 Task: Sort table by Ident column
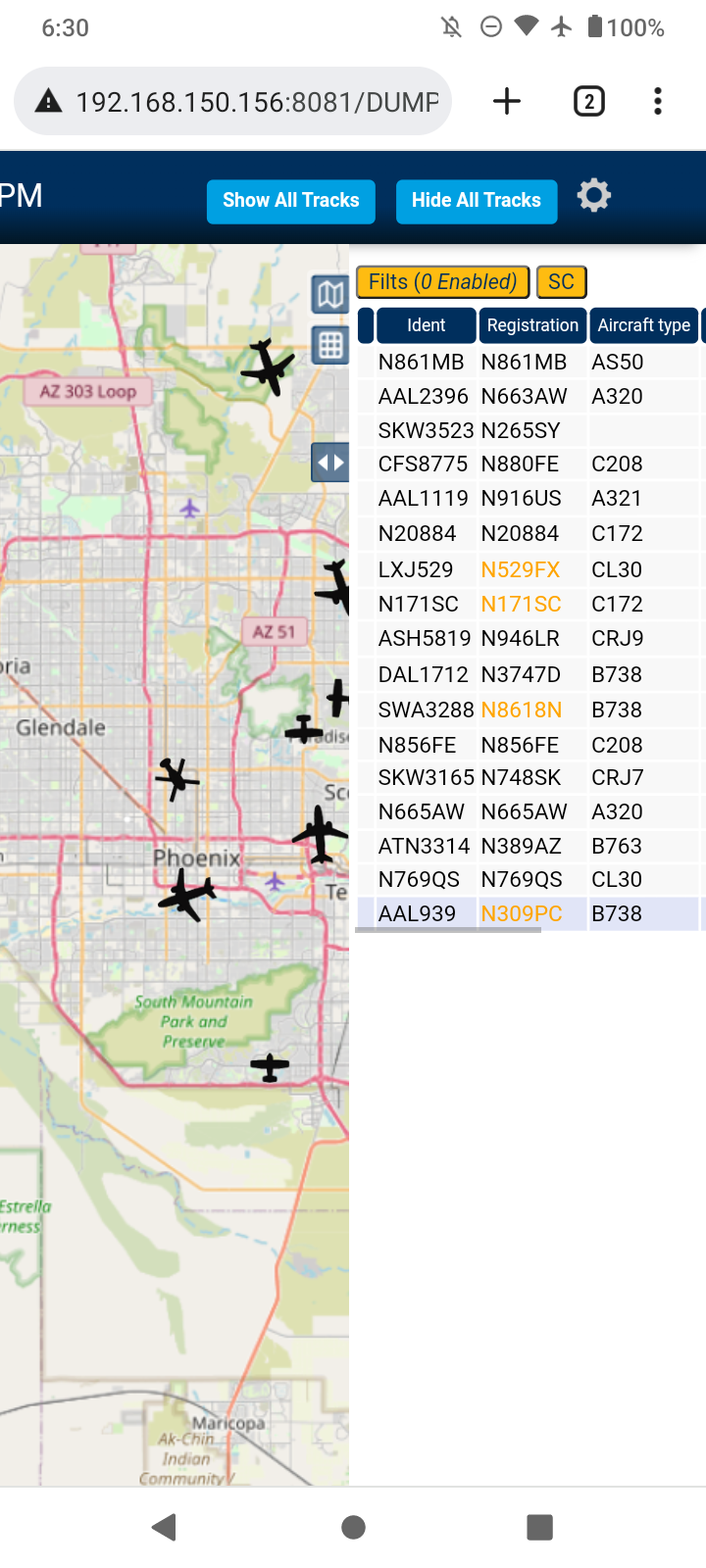coord(426,325)
